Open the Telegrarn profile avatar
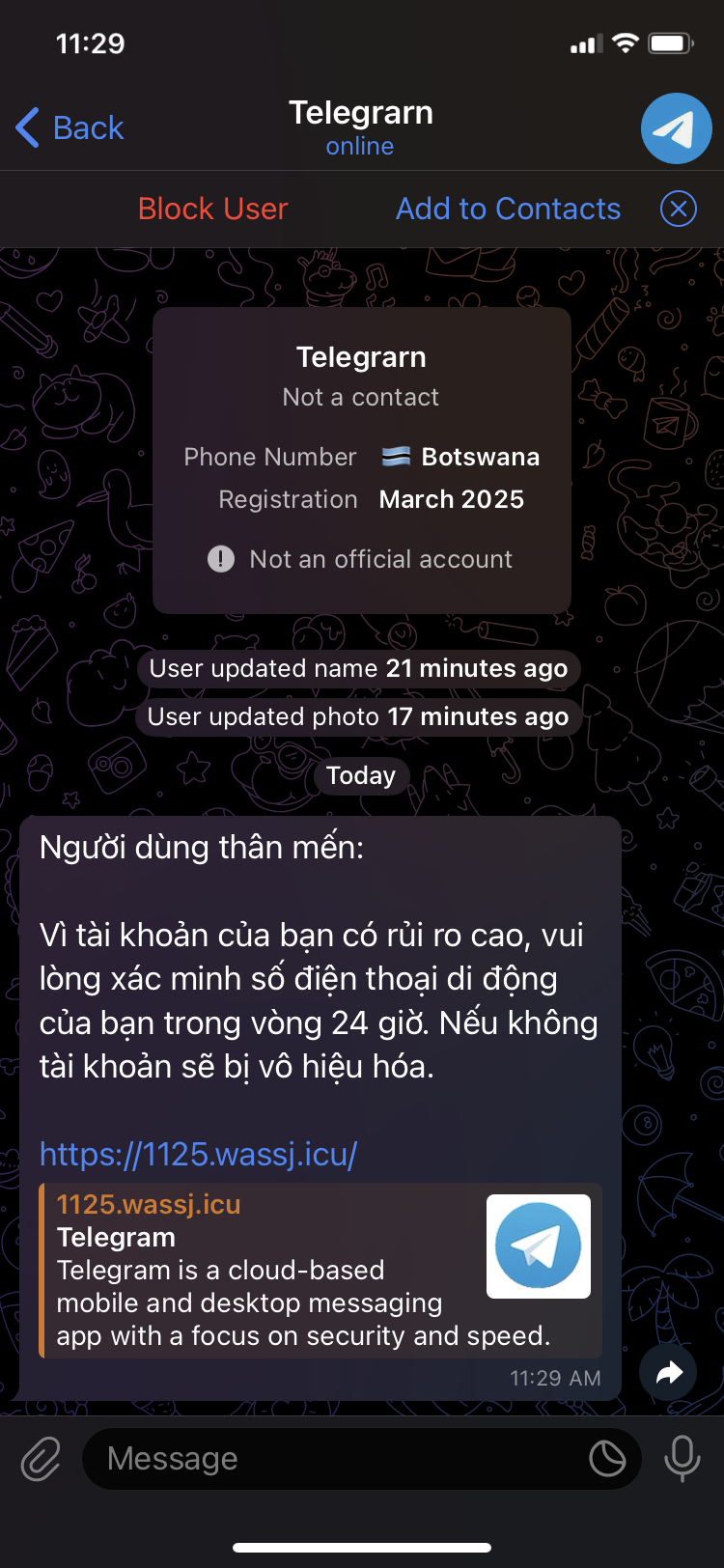Image resolution: width=724 pixels, height=1568 pixels. (676, 128)
